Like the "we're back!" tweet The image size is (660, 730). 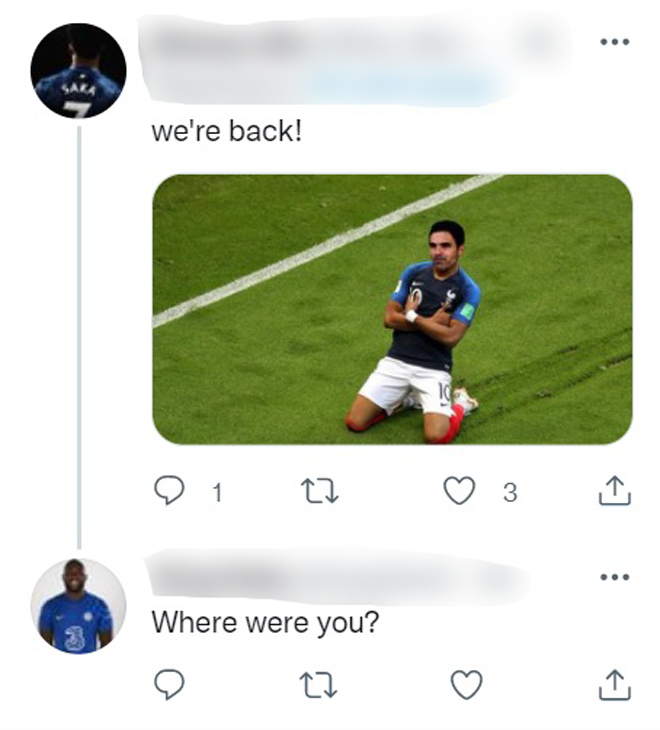[x=459, y=490]
